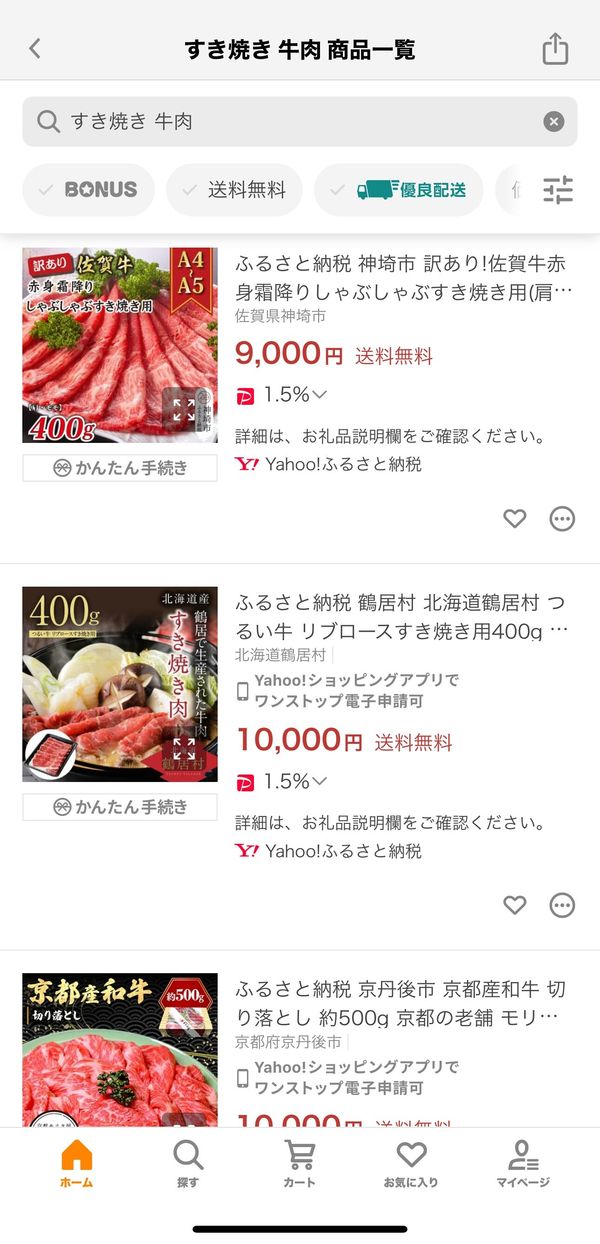600x1244 pixels.
Task: Open the 佐賀牛 400g product image
Action: [x=120, y=345]
